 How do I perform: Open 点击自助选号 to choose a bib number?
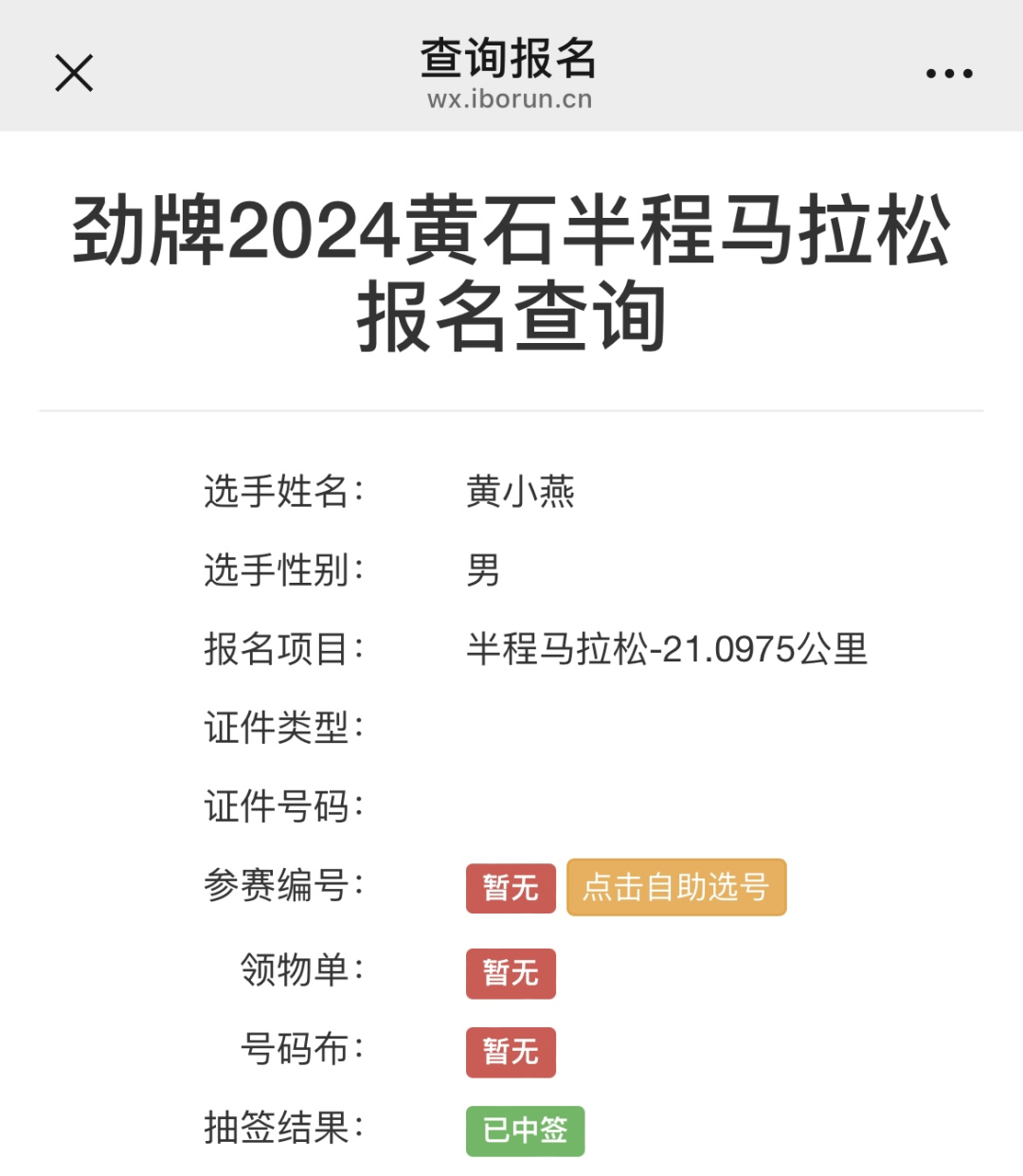[x=675, y=887]
